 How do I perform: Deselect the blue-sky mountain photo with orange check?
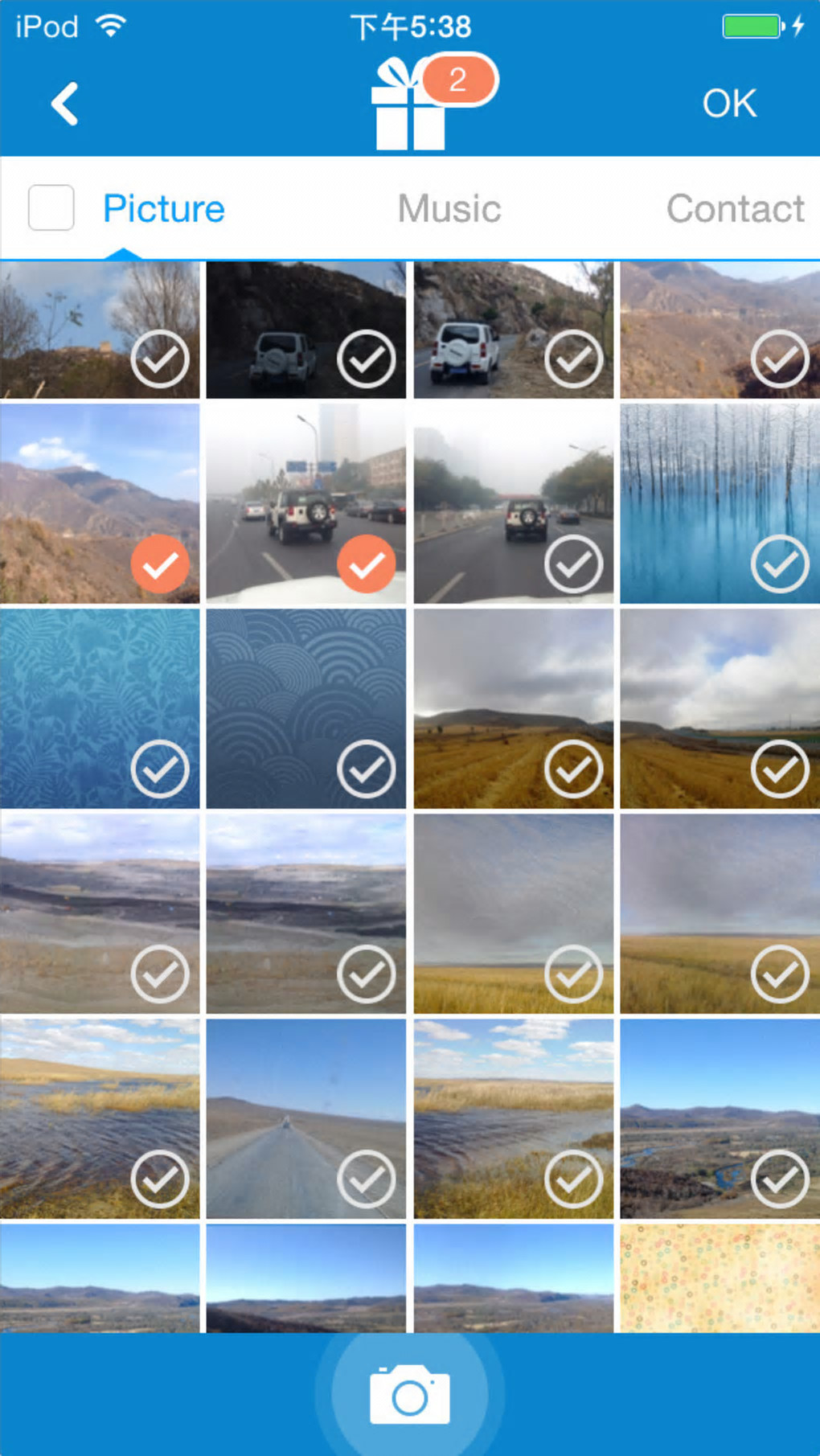point(160,564)
